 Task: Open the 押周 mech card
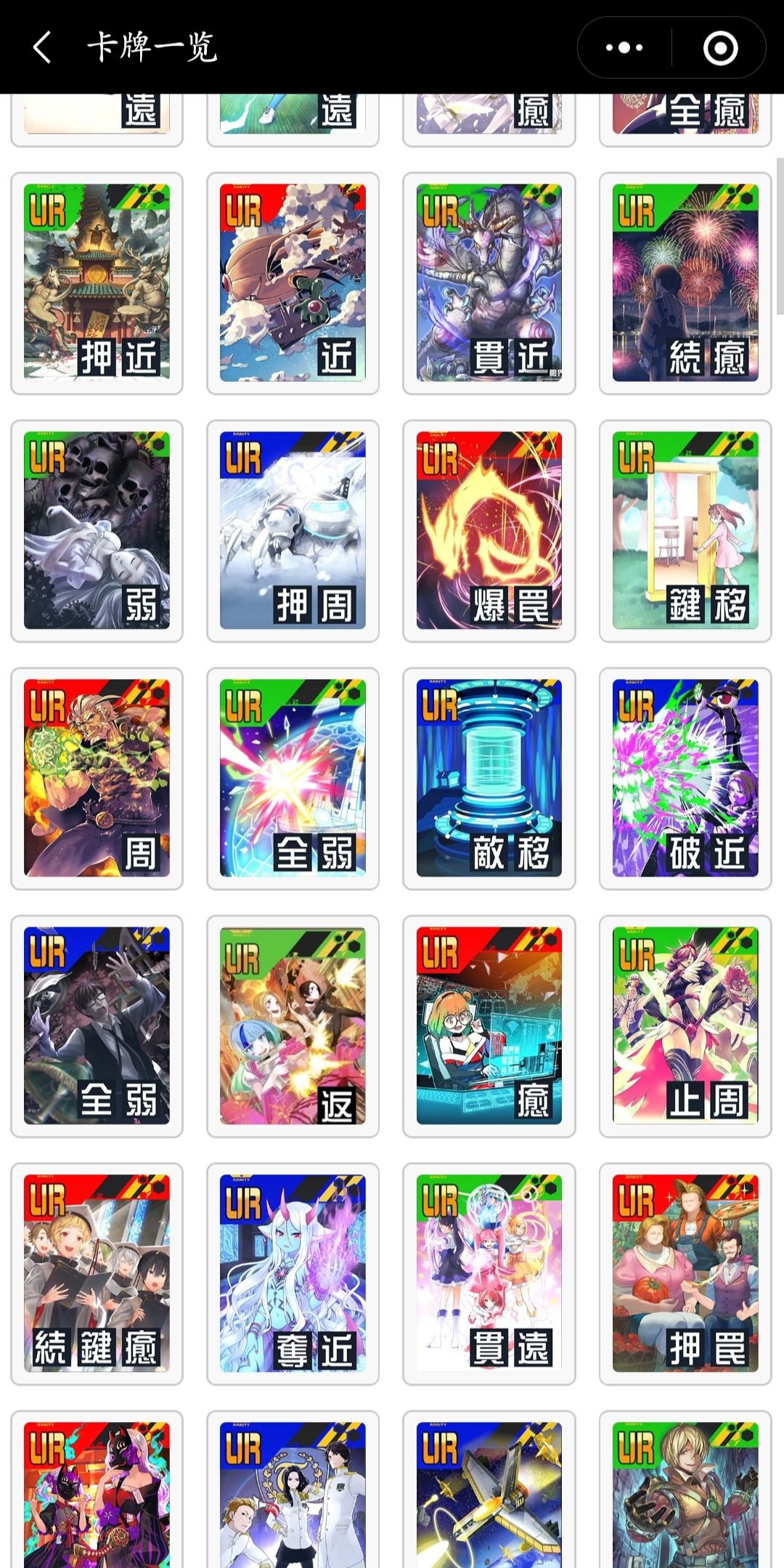pos(294,530)
